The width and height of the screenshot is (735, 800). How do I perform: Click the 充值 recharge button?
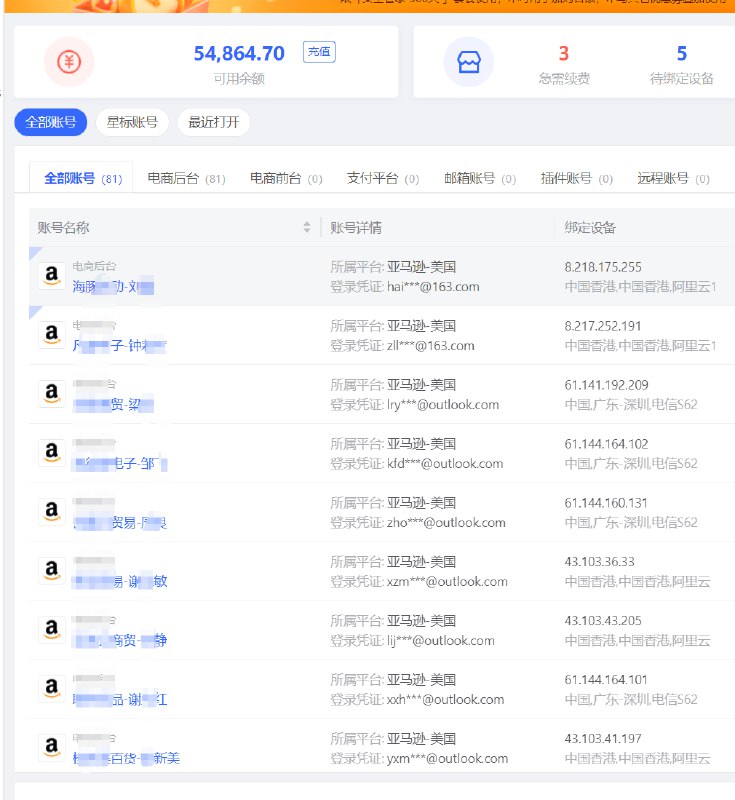coord(319,52)
